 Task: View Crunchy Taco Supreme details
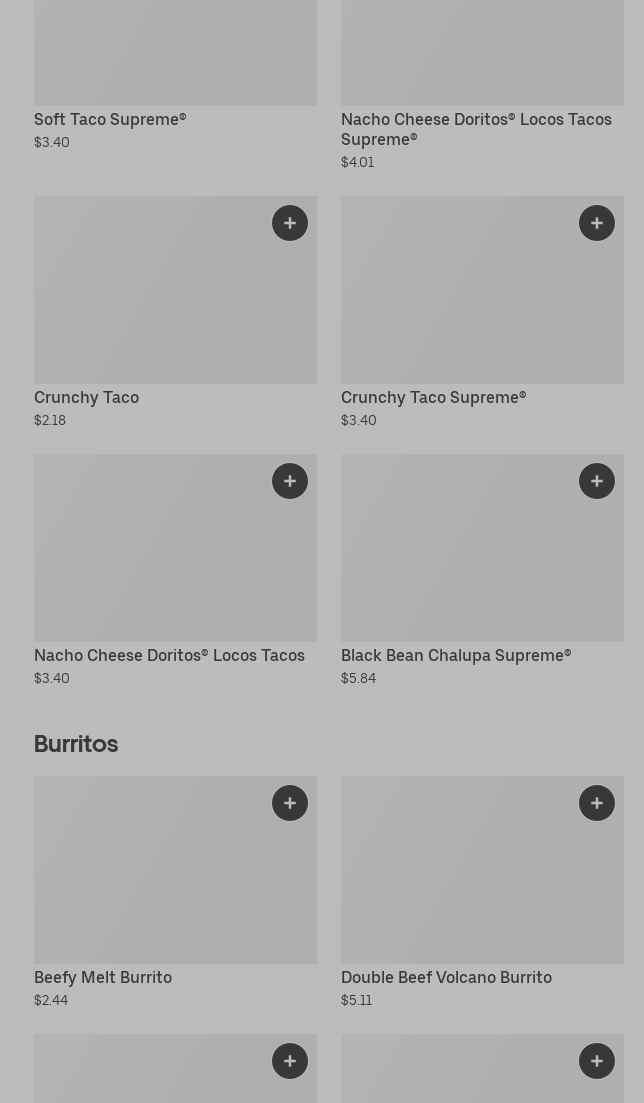pos(434,397)
